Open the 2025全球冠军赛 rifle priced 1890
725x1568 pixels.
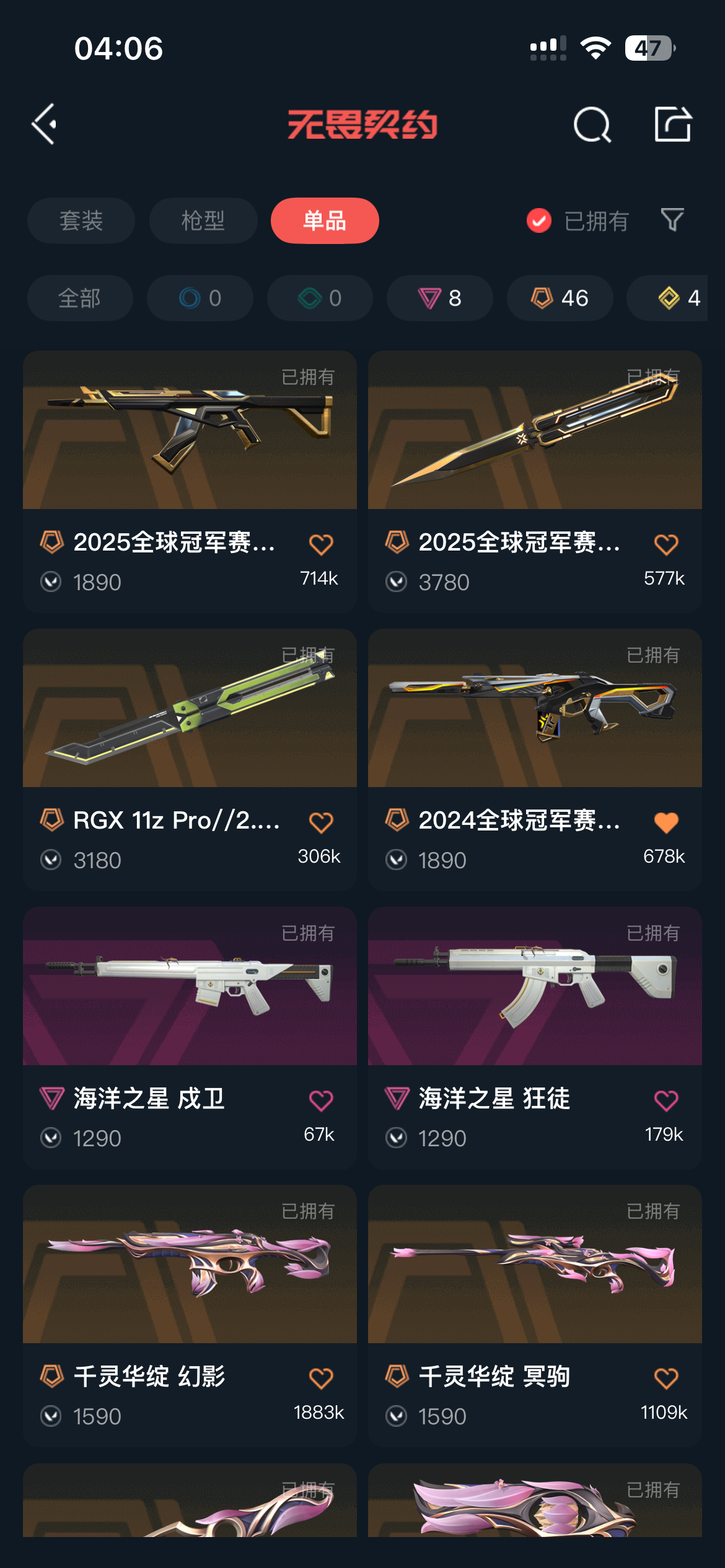[190, 430]
